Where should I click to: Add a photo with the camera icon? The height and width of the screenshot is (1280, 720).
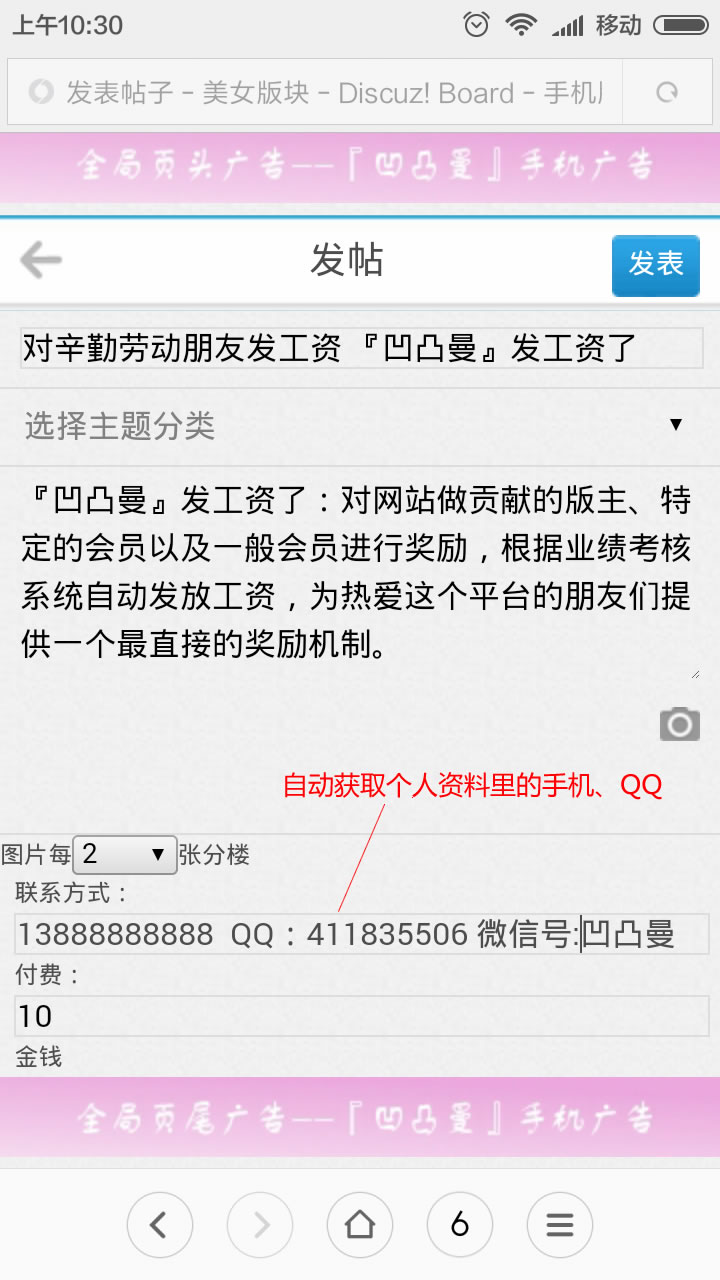(x=679, y=723)
